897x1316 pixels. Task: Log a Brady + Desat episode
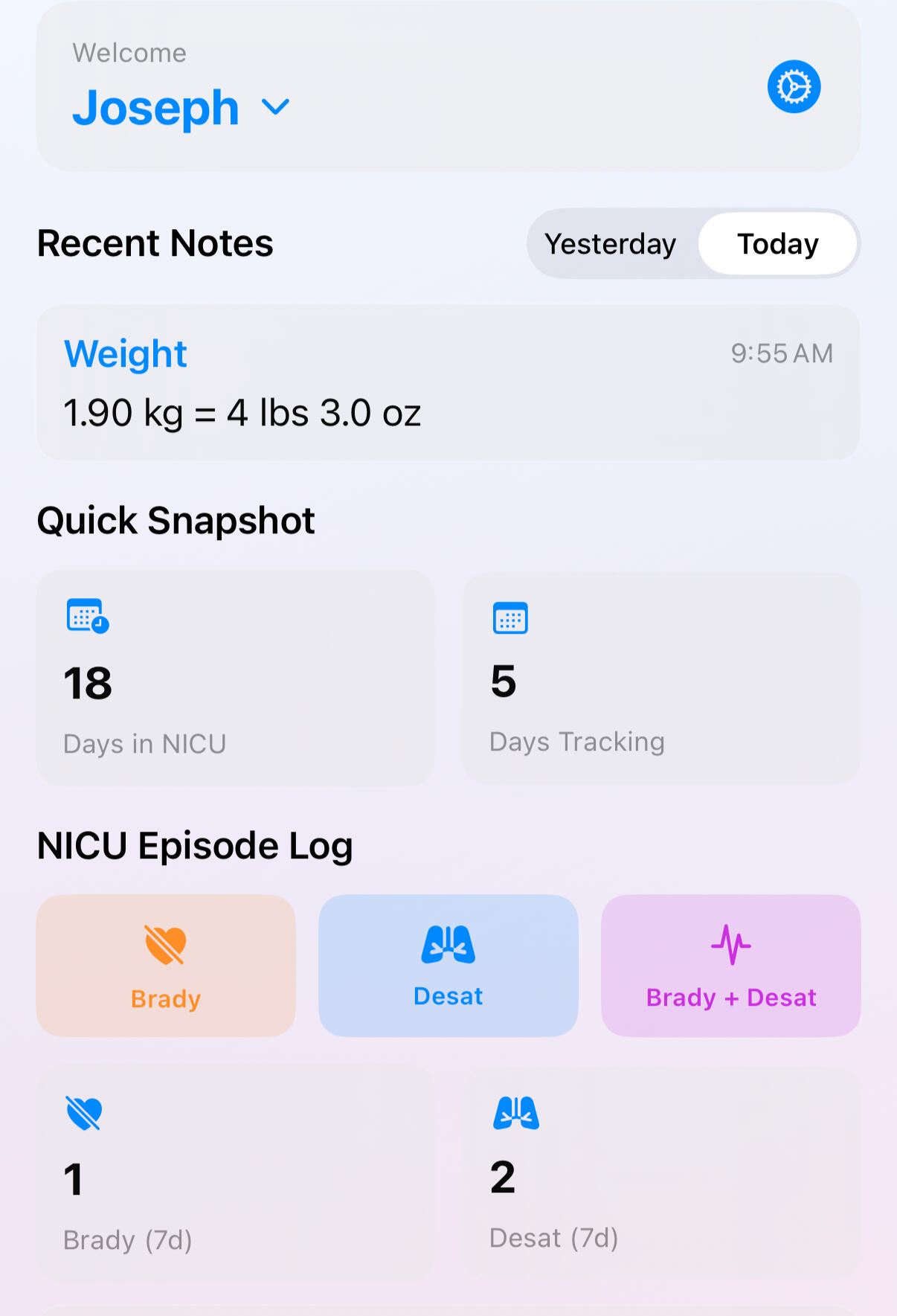(730, 966)
